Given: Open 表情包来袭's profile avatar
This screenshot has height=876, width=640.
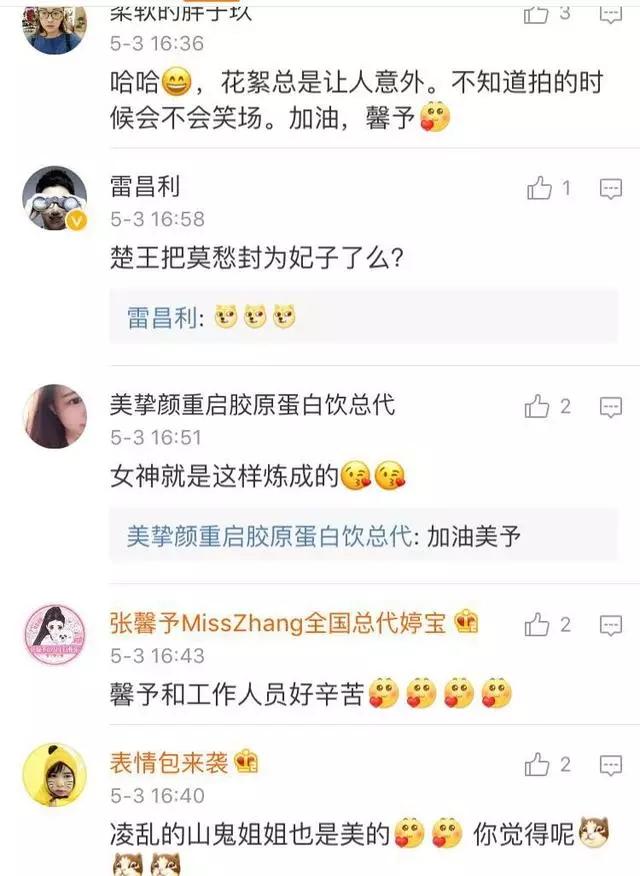Looking at the screenshot, I should coord(54,774).
